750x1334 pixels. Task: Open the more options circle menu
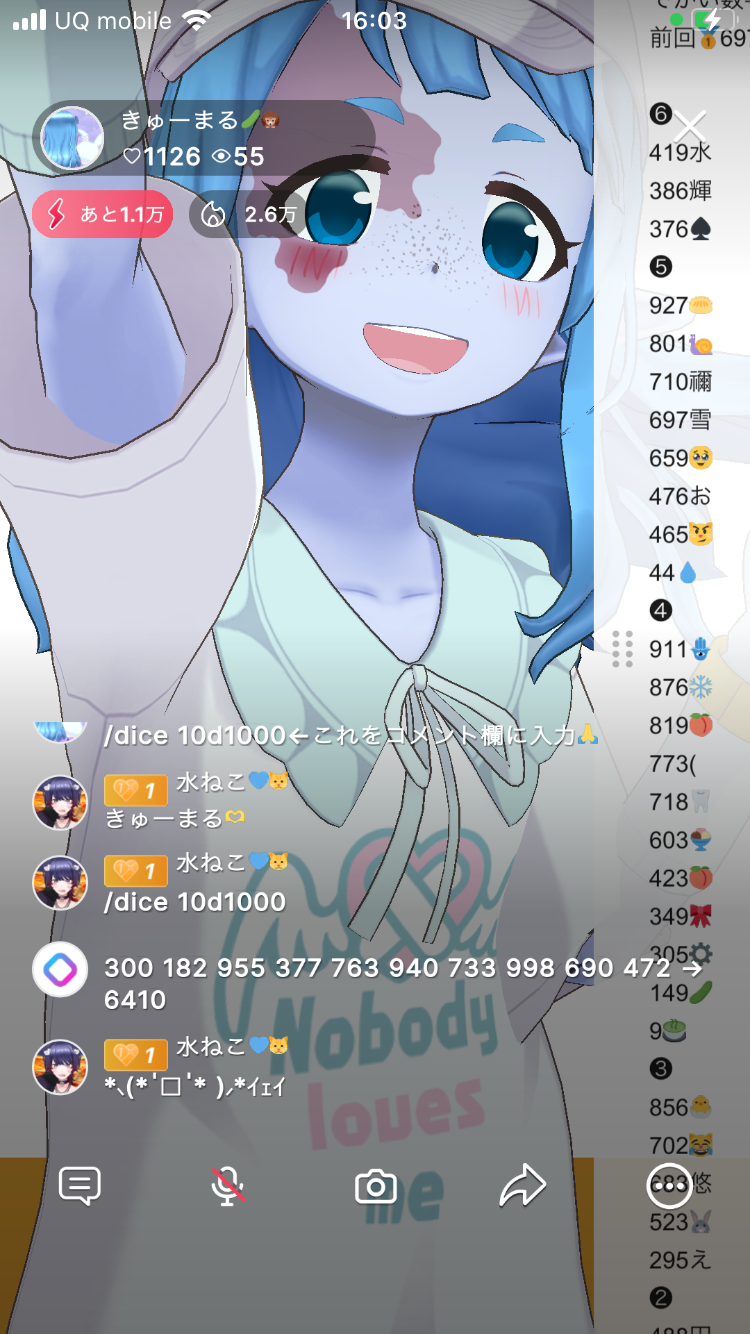(x=669, y=1186)
